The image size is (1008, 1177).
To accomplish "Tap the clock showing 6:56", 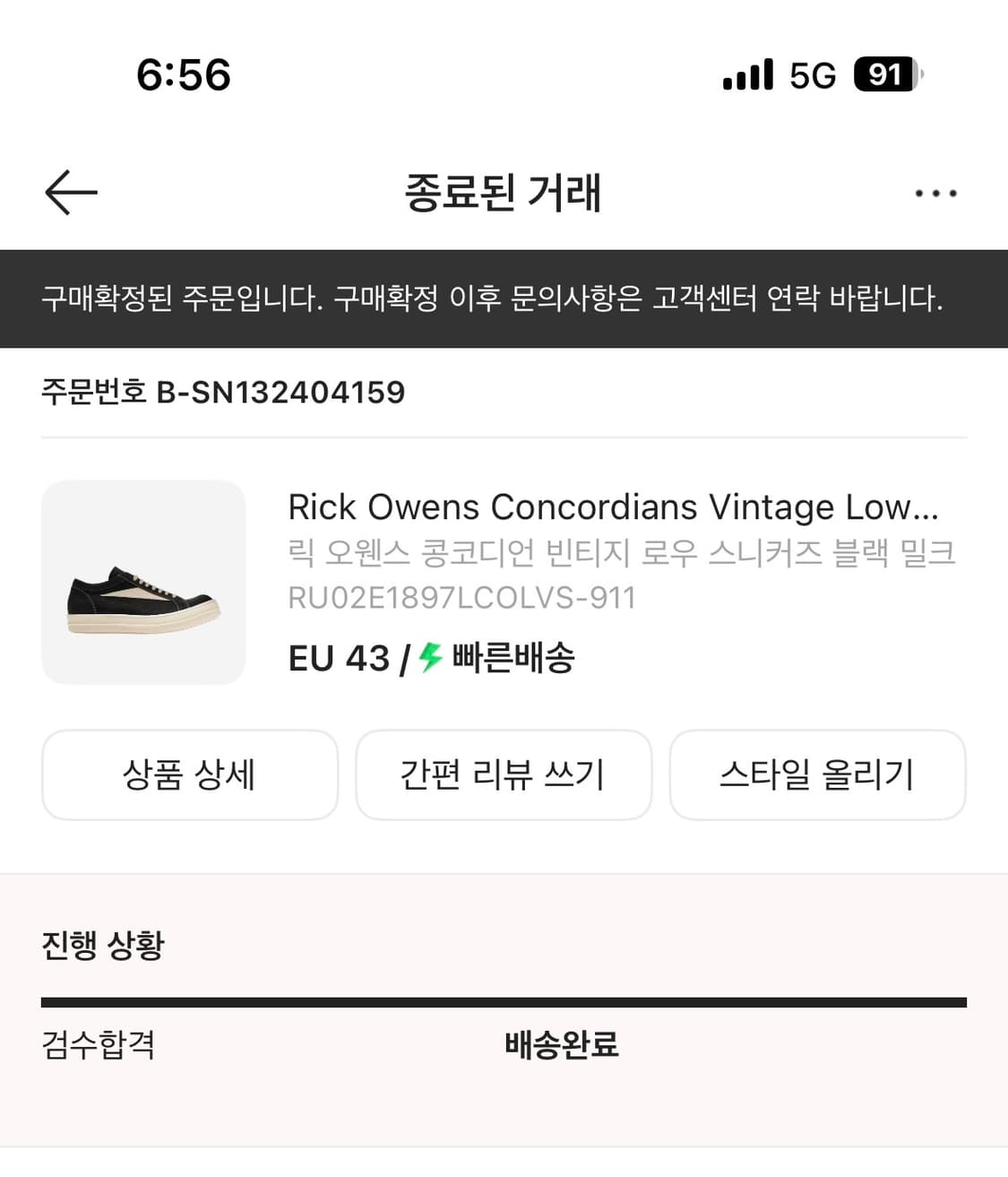I will pos(185,75).
